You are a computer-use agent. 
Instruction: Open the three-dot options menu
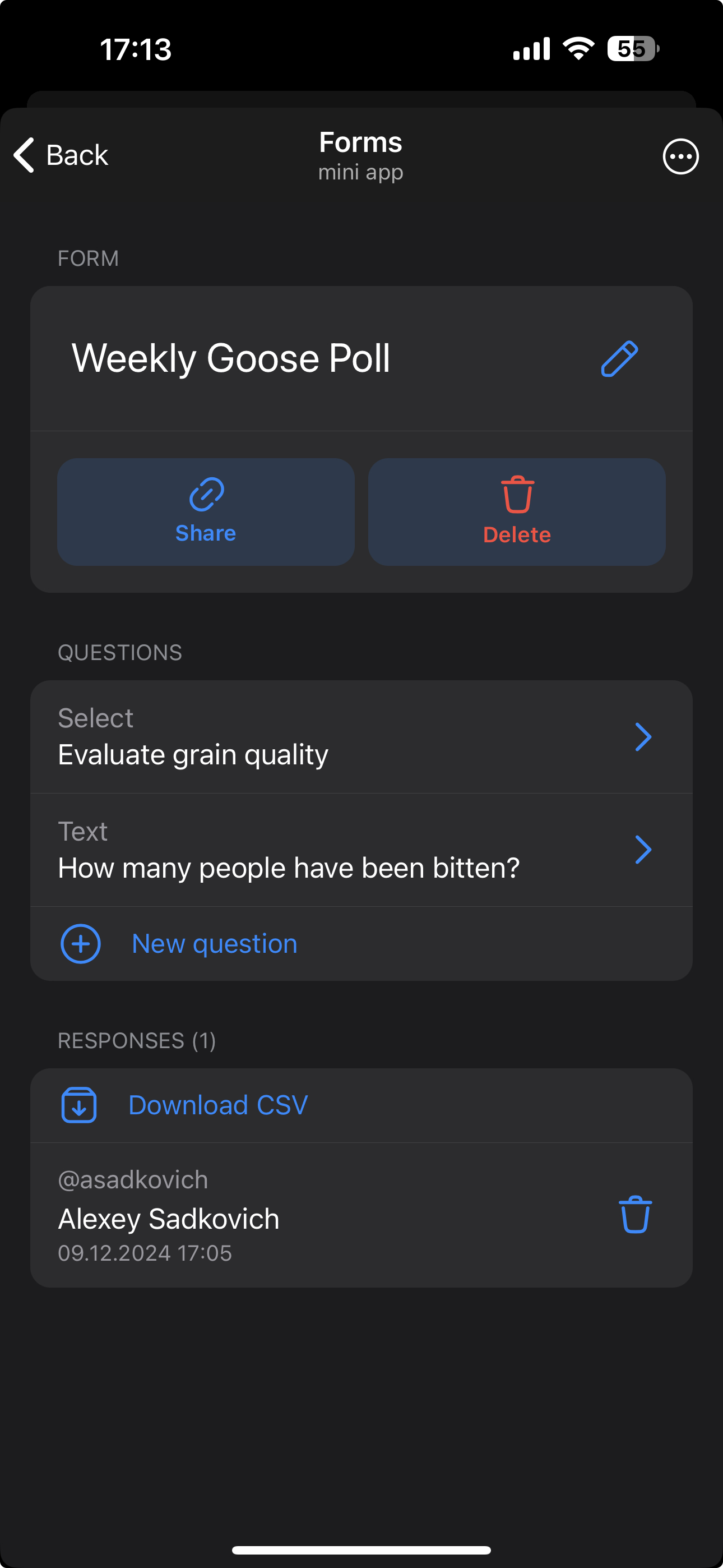point(680,156)
